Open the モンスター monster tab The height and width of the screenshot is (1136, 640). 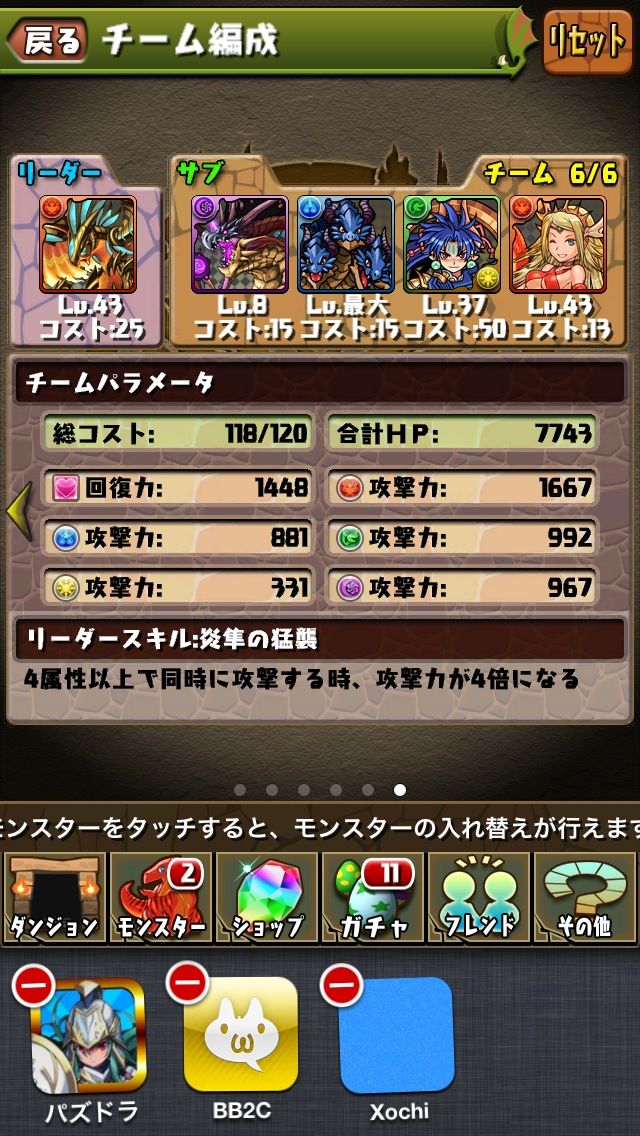[x=160, y=897]
